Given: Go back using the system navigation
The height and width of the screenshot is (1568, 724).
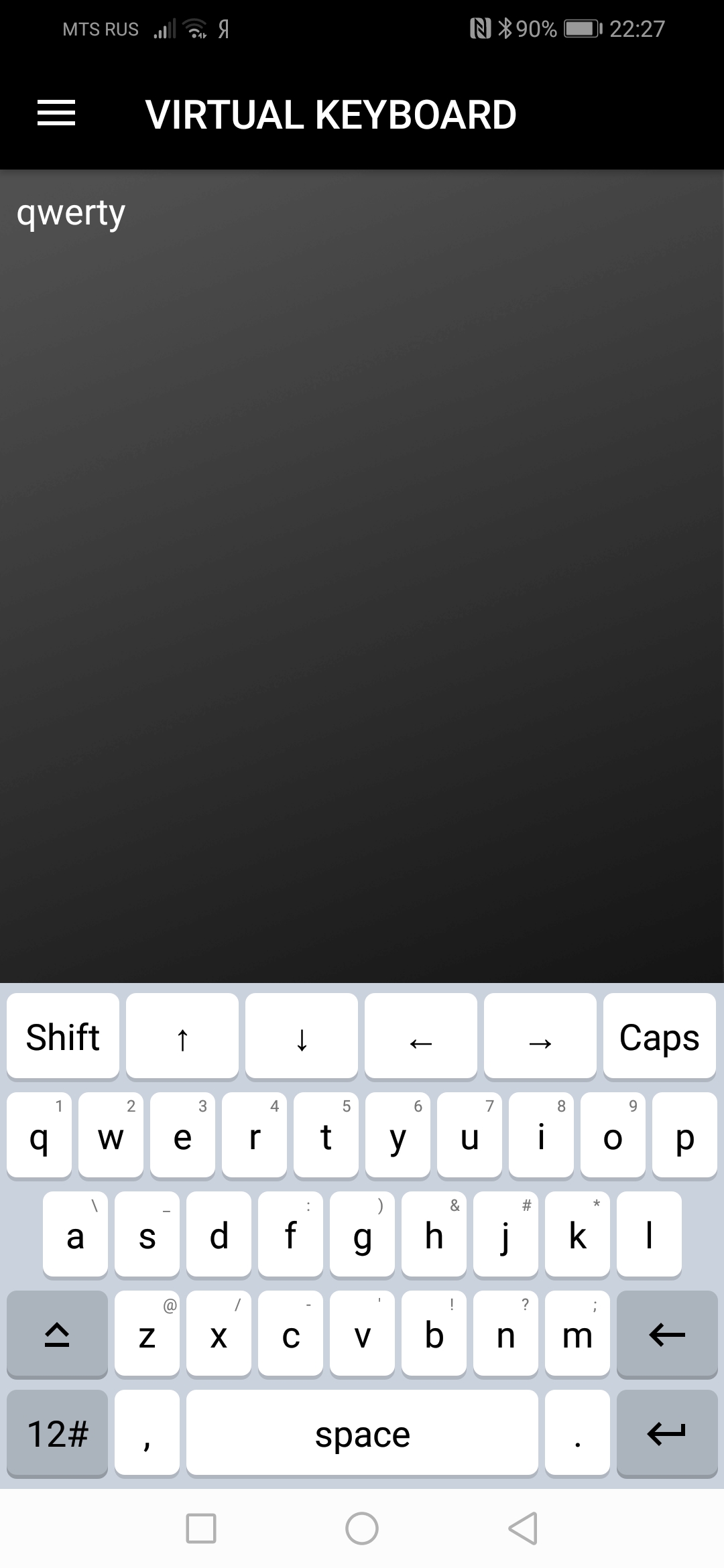Looking at the screenshot, I should click(x=523, y=1528).
